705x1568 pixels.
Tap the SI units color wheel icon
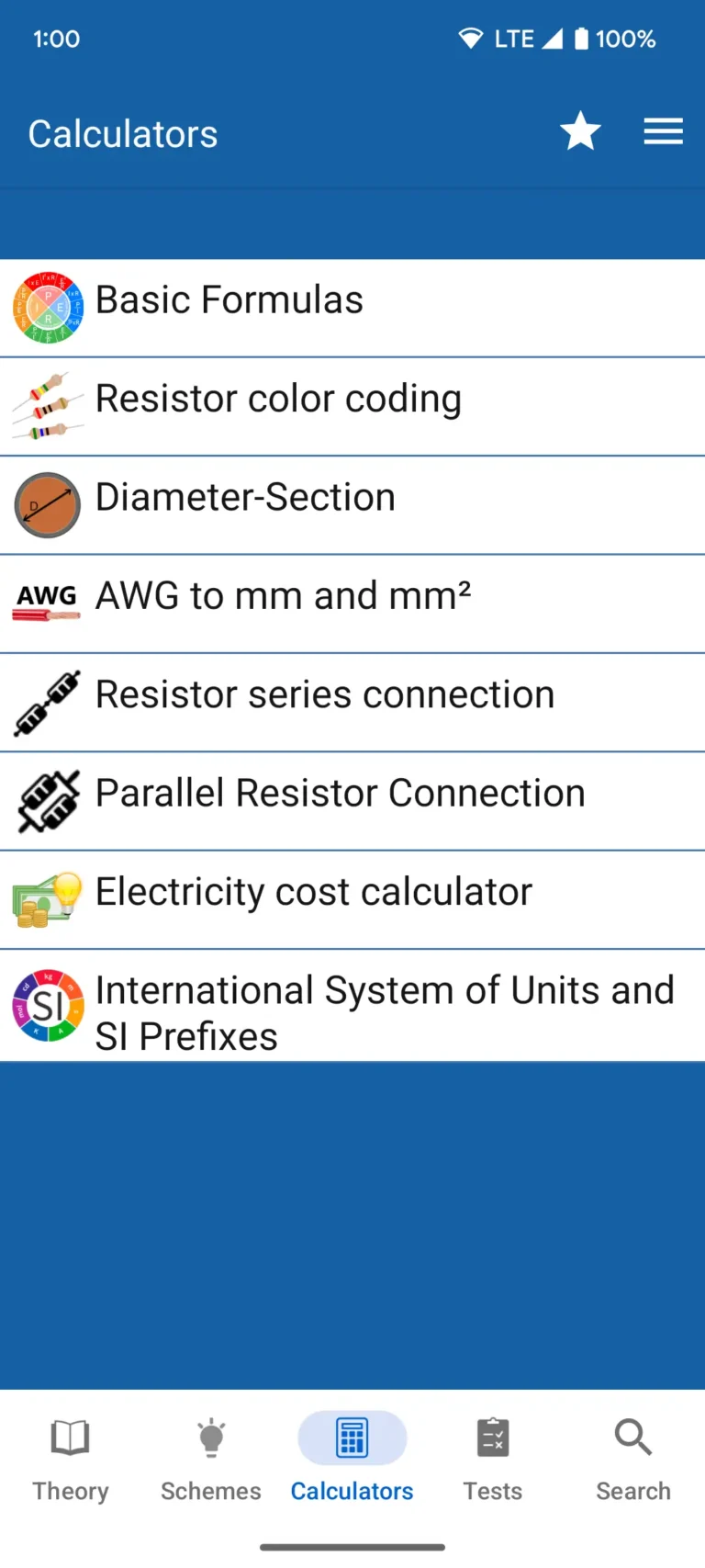click(47, 1006)
